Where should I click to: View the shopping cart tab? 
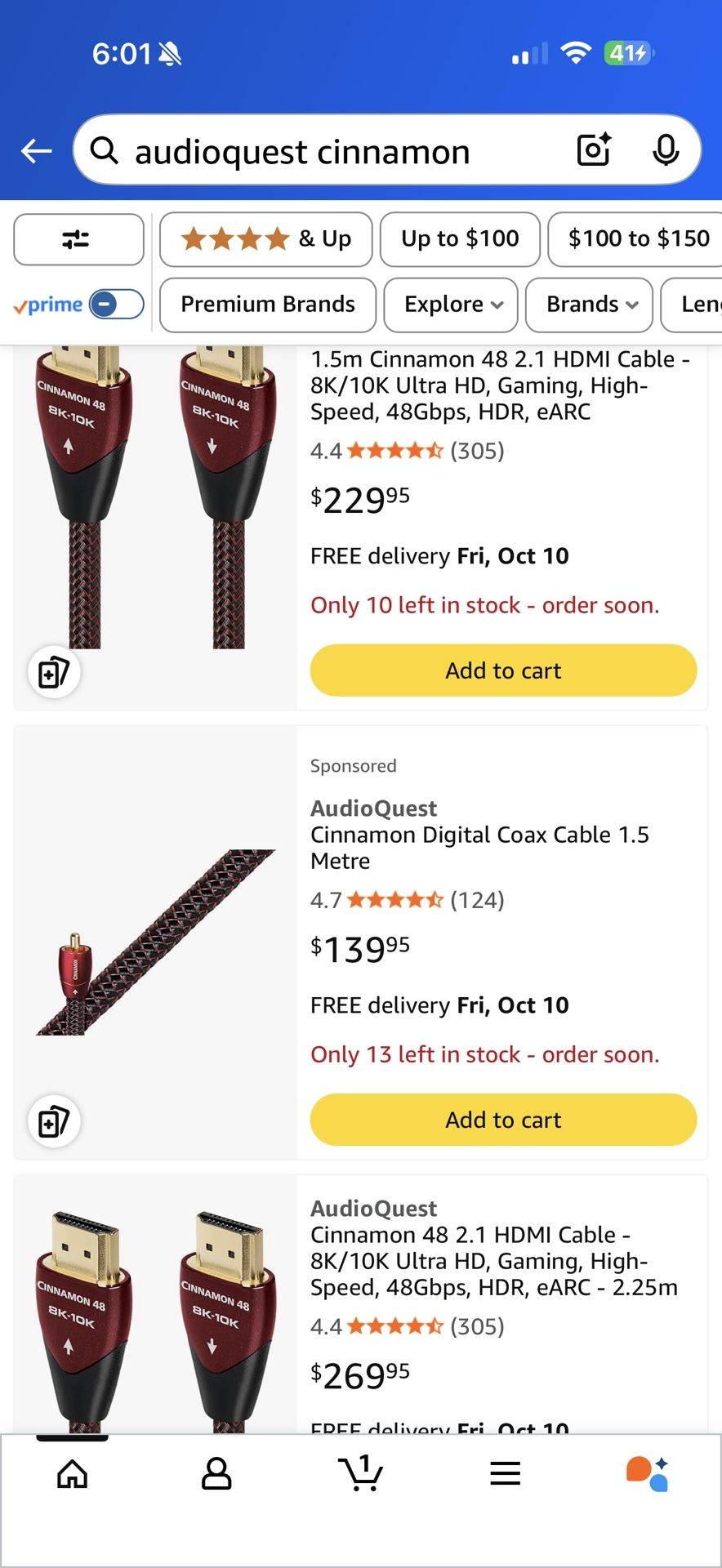(360, 1474)
